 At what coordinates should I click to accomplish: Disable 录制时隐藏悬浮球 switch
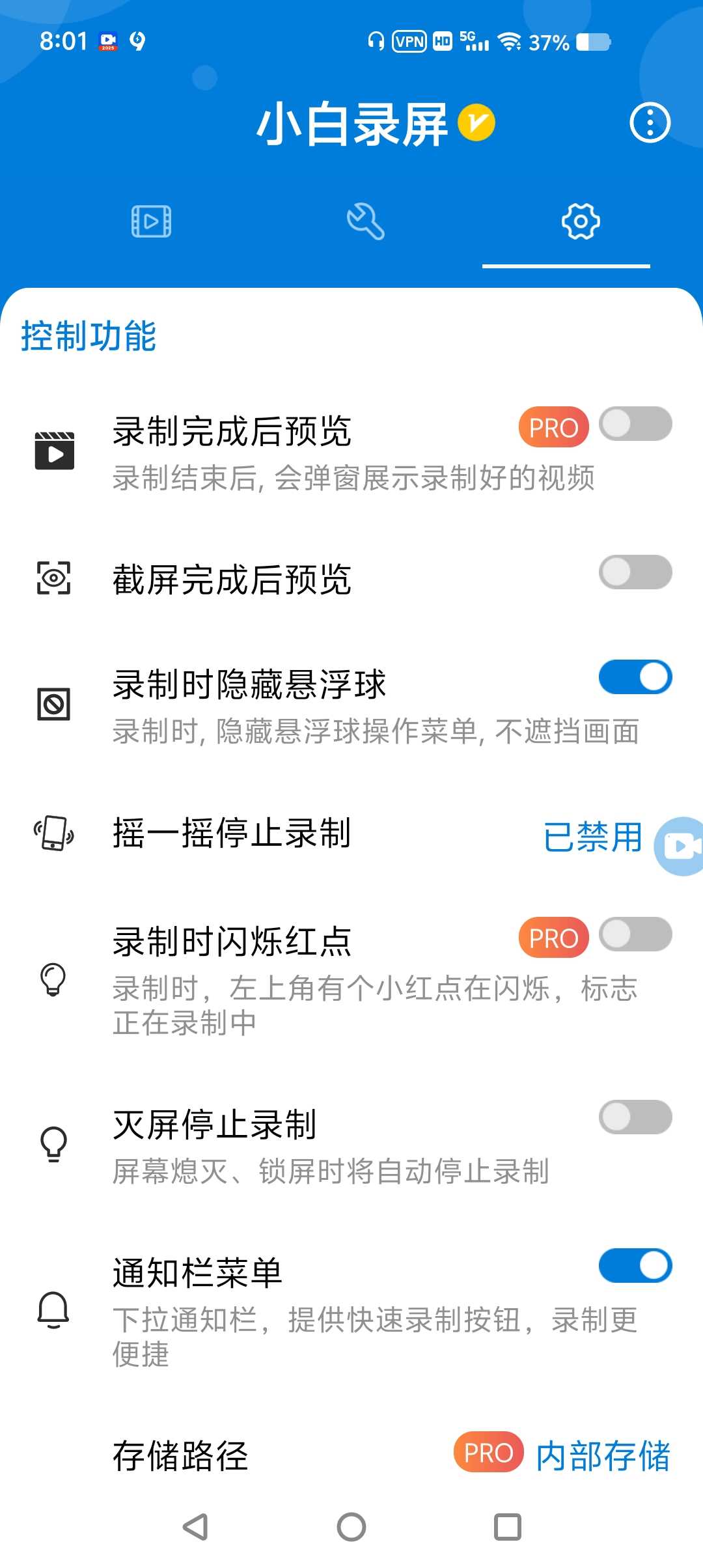pyautogui.click(x=635, y=677)
